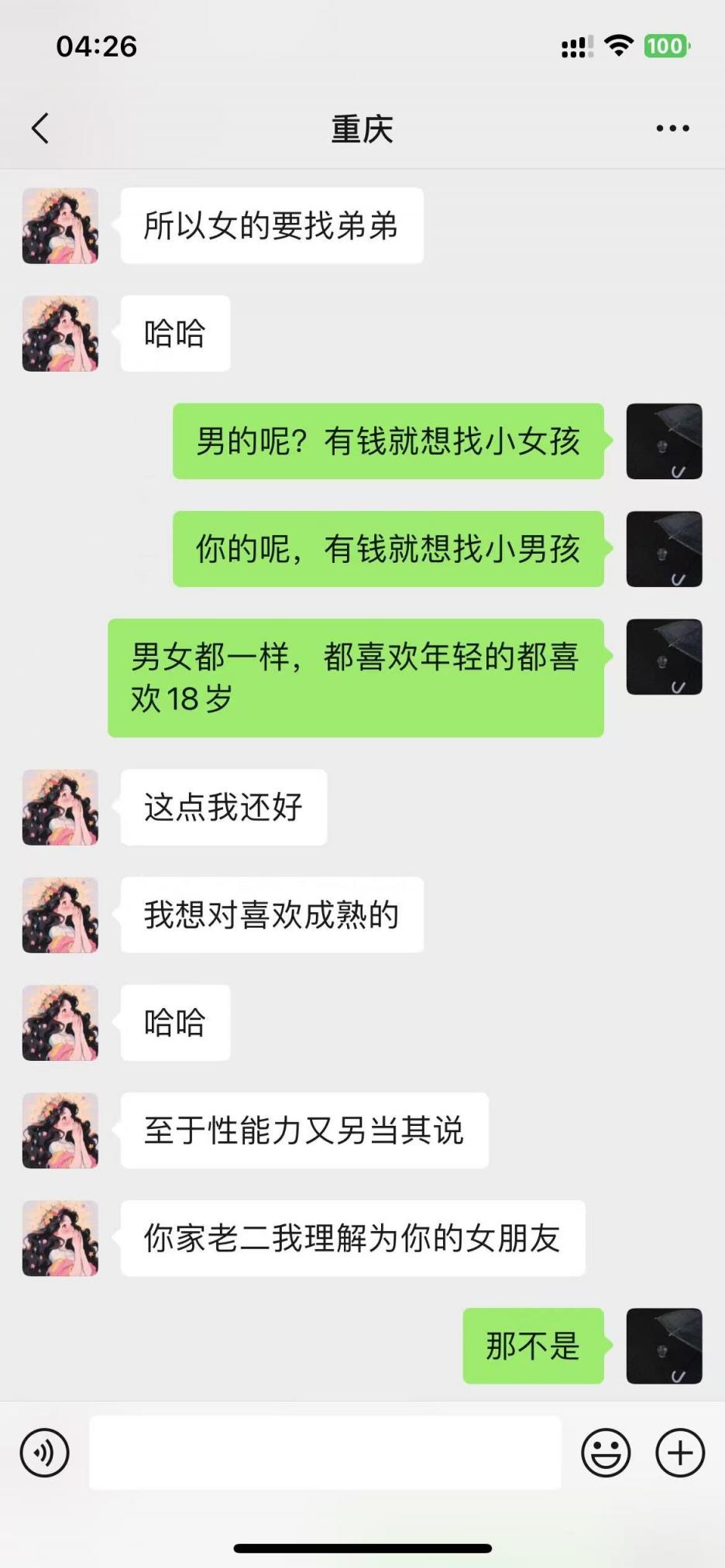
Task: Tap my avatar beside 那不是
Action: pos(664,1346)
